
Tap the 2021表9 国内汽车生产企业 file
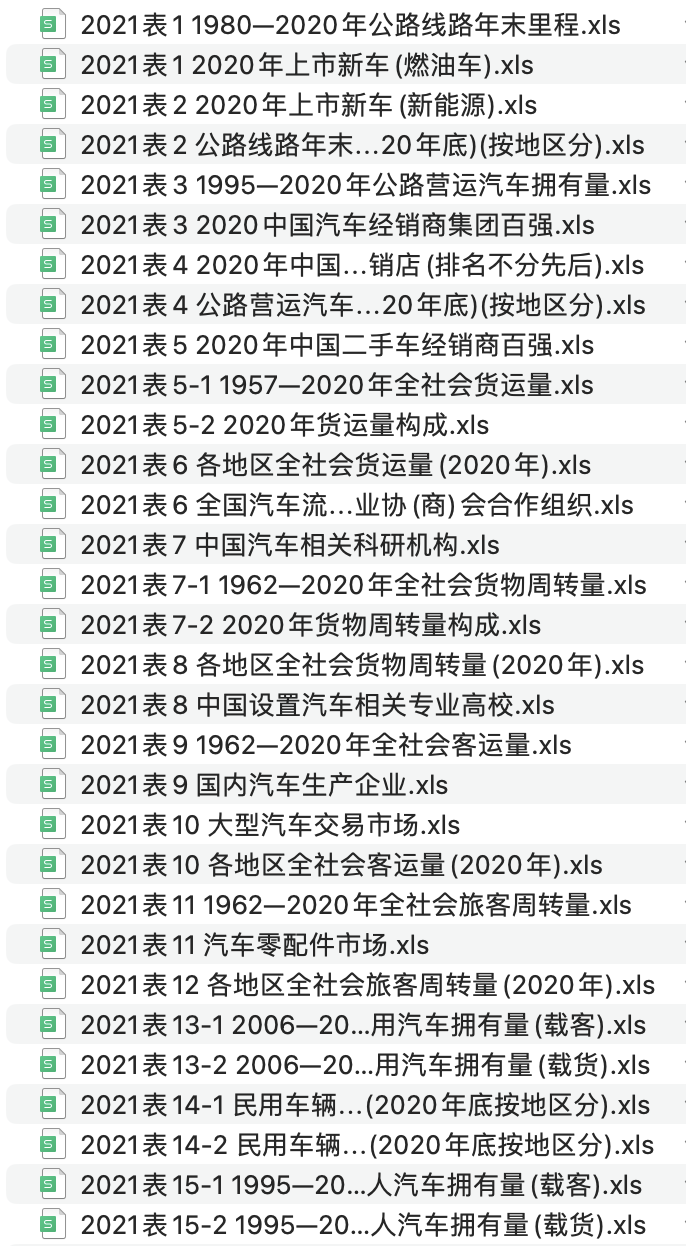pyautogui.click(x=264, y=785)
